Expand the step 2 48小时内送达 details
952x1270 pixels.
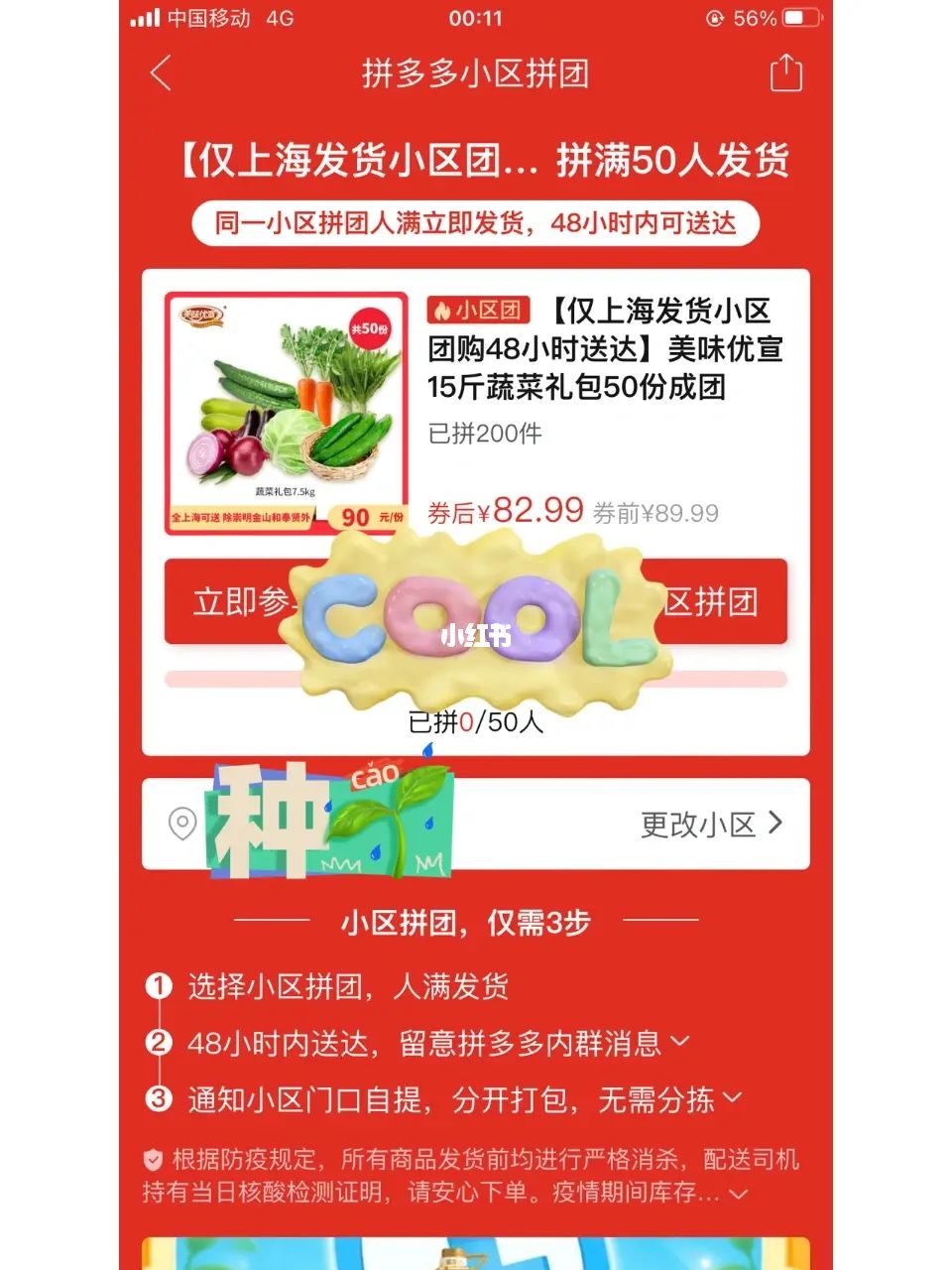[680, 1042]
